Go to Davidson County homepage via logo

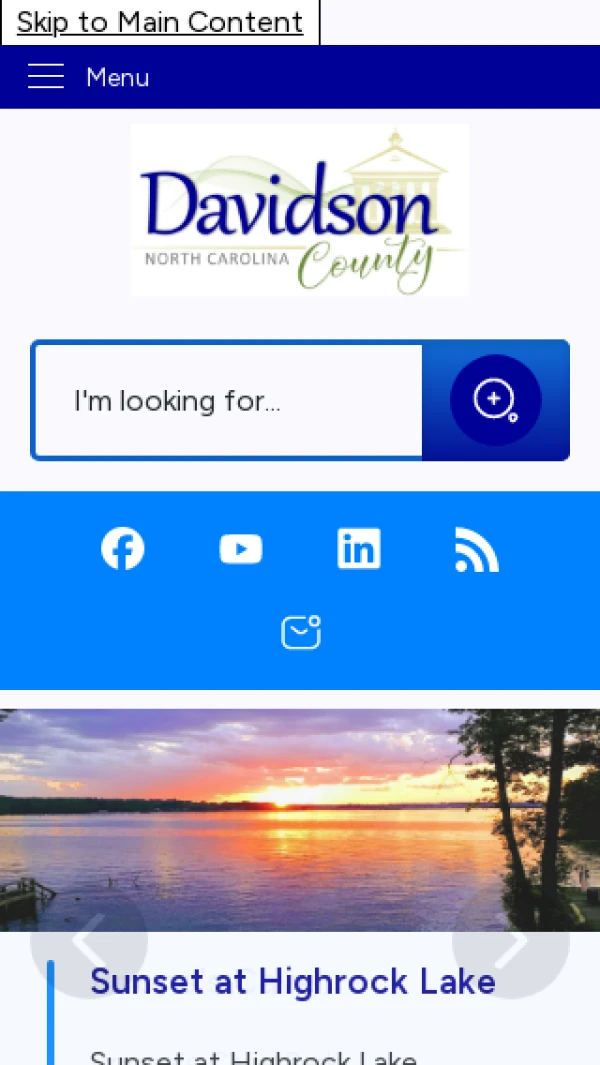299,210
